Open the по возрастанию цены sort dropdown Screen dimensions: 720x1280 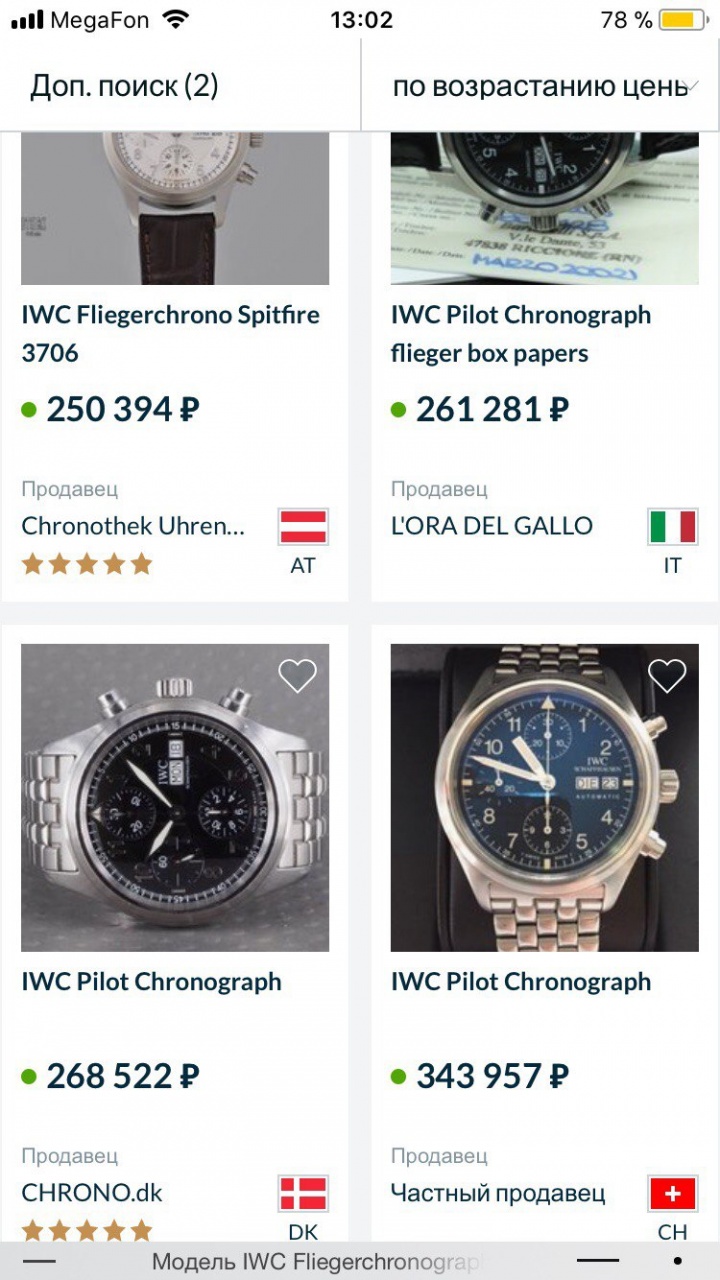pyautogui.click(x=541, y=86)
